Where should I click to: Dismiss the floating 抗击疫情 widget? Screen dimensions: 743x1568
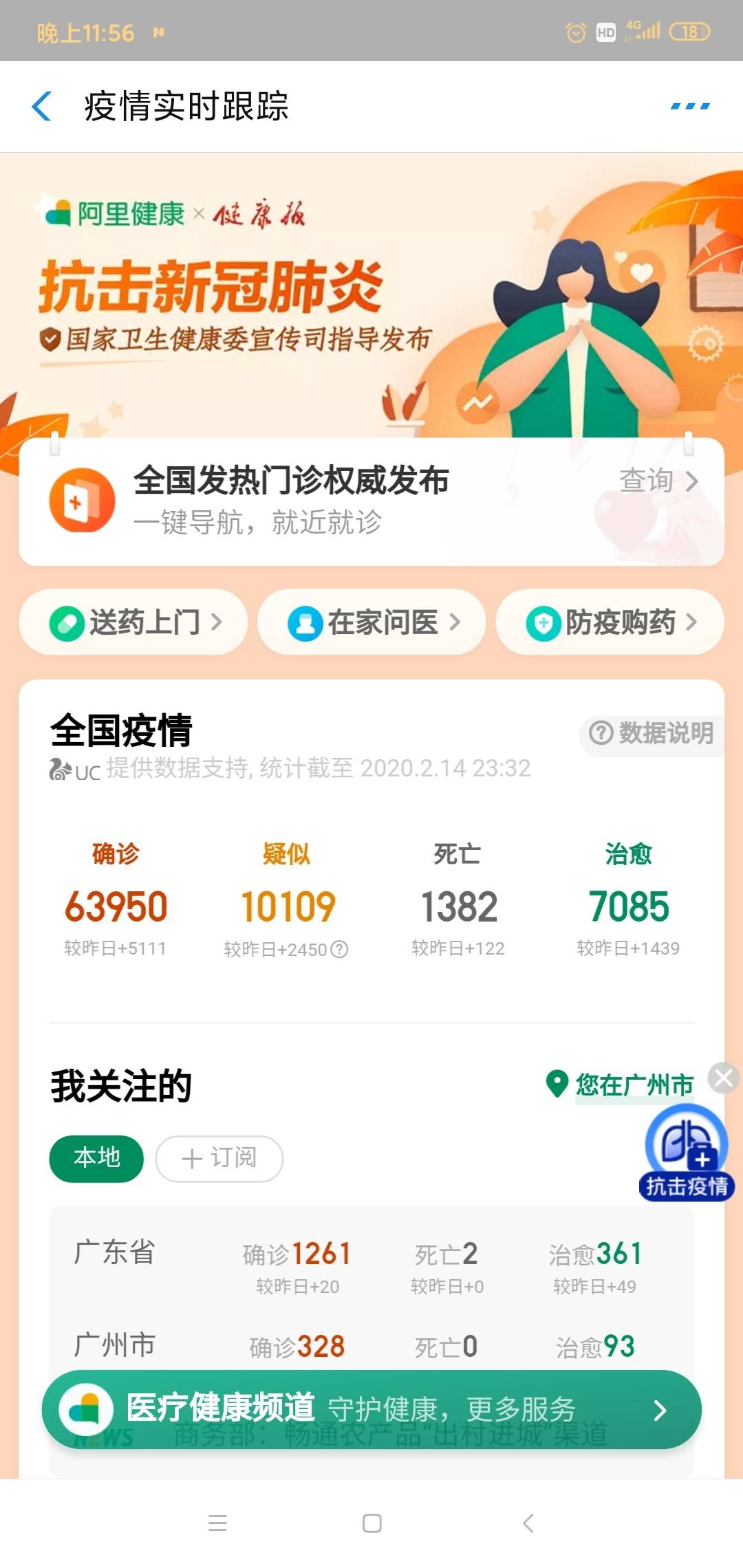click(x=723, y=1078)
